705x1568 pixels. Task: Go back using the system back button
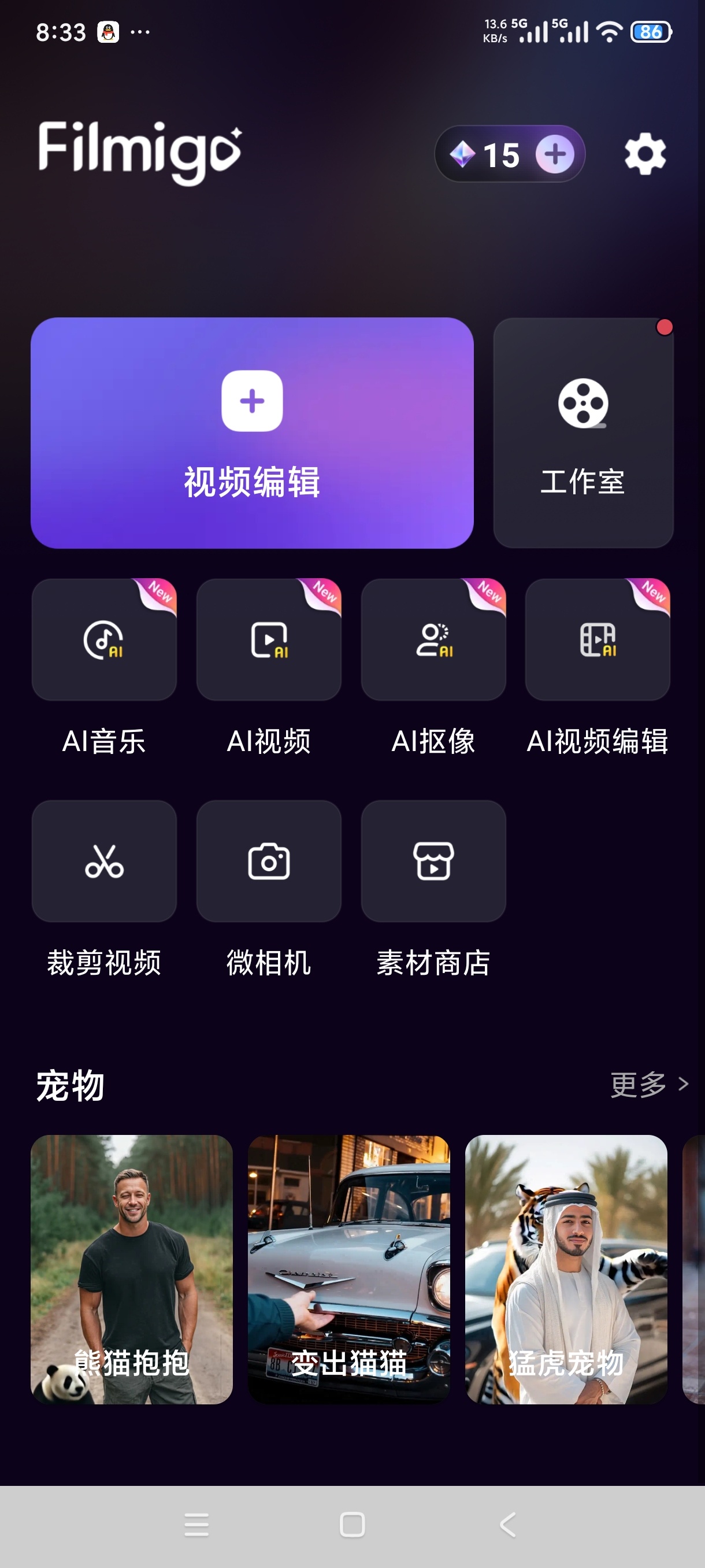coord(508,1525)
